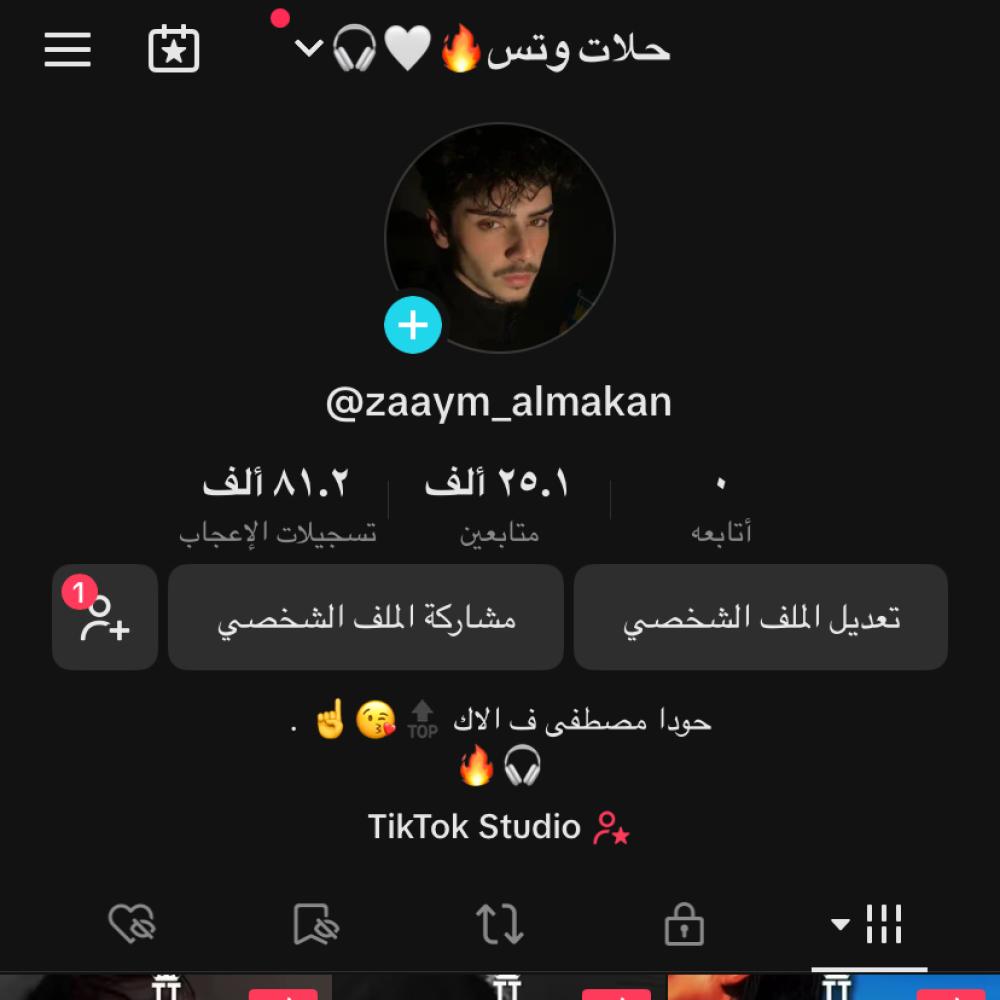Switch to the reposts tab
Viewport: 1000px width, 1000px height.
499,924
